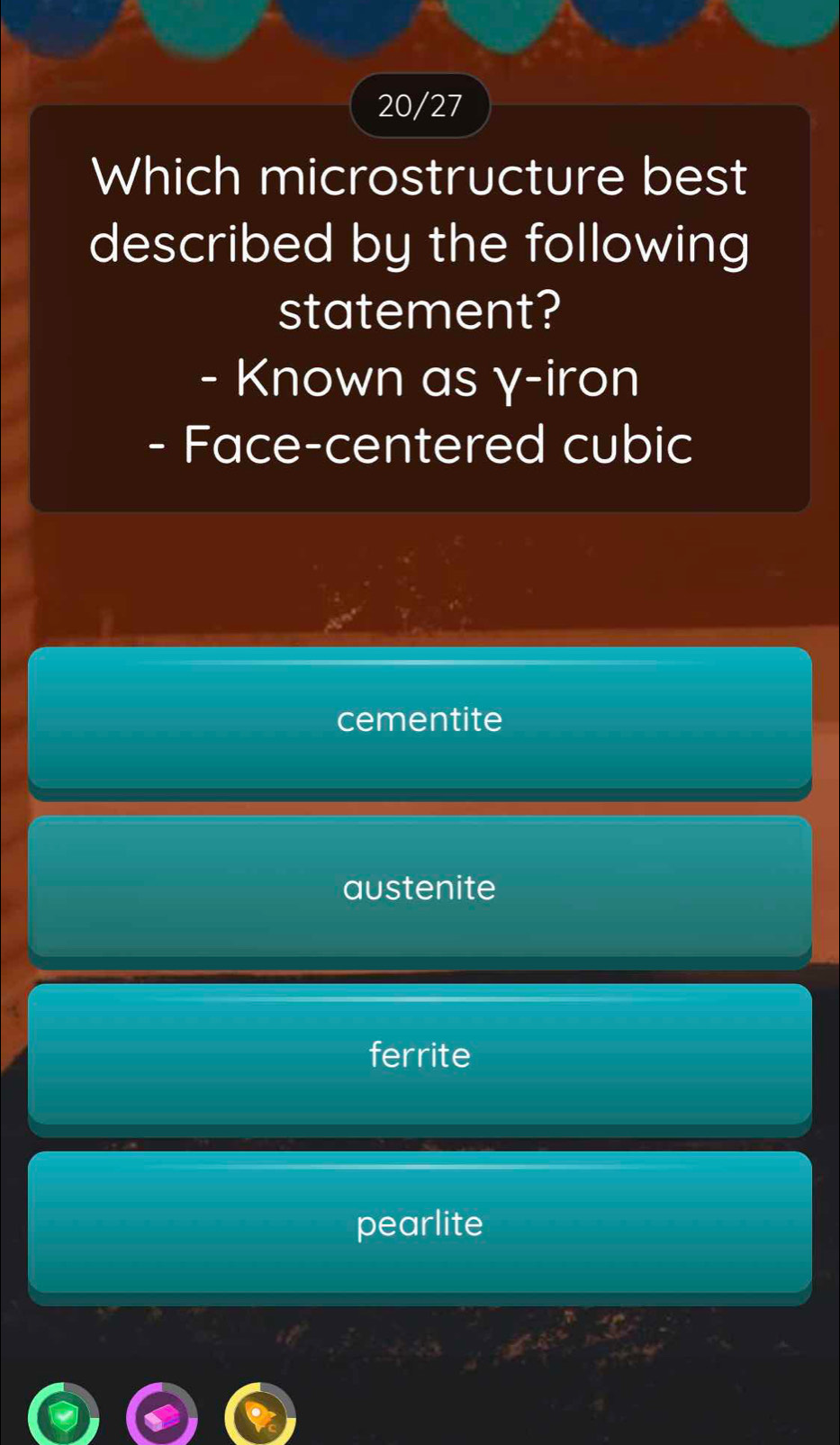
Task: Pick the ferrite answer option
Action: pos(420,1055)
